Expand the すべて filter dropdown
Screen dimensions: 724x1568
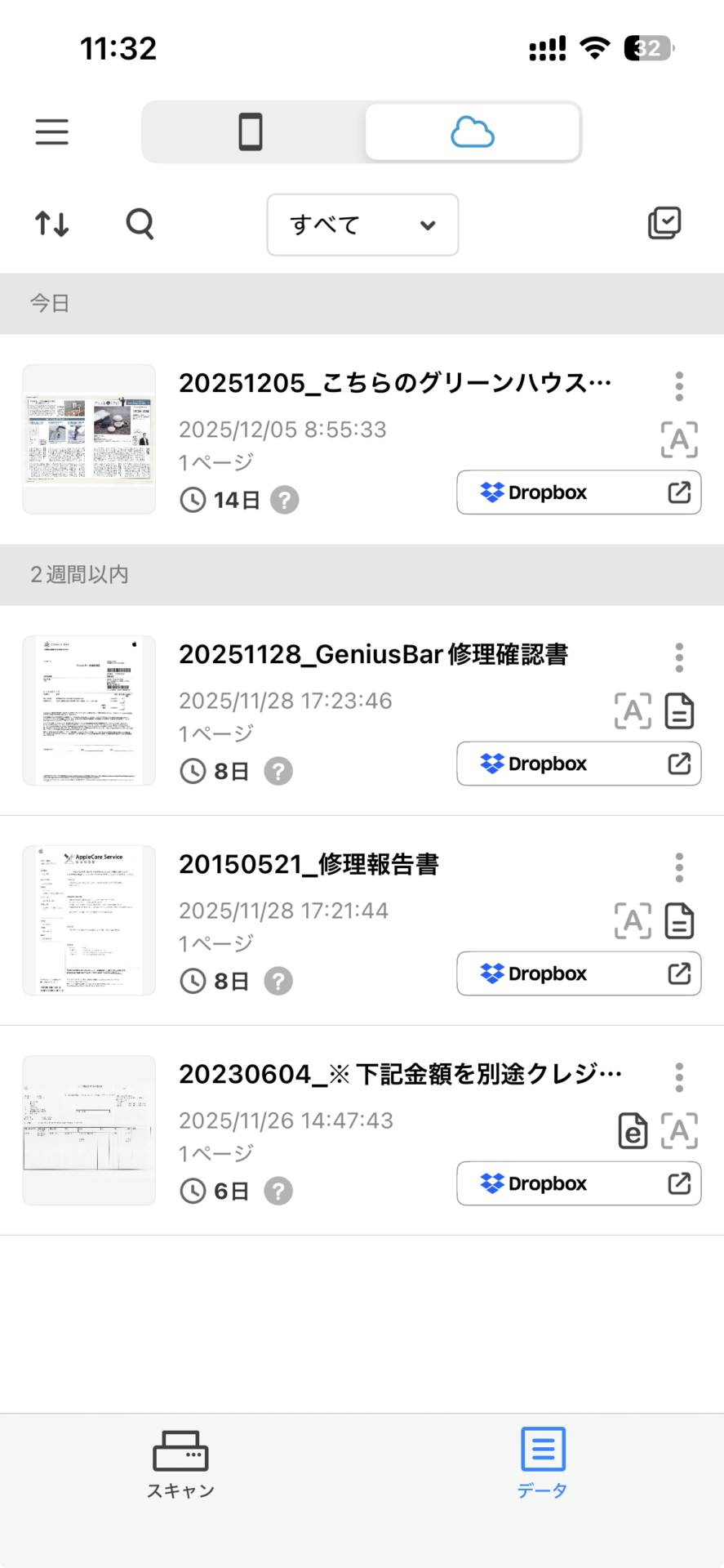(x=362, y=225)
